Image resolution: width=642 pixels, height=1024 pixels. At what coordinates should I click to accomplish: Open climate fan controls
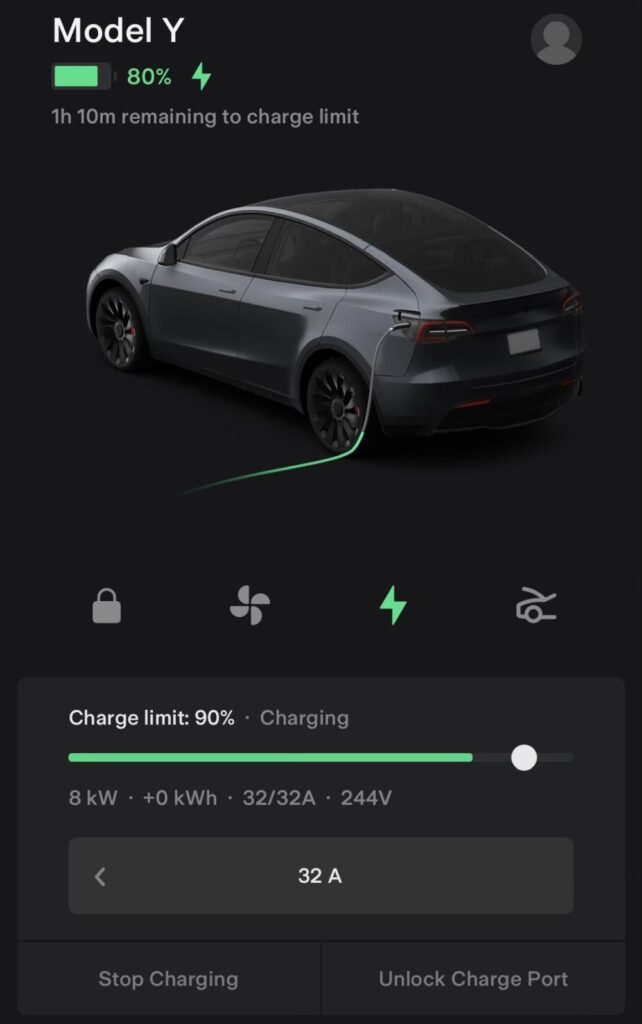(x=249, y=606)
